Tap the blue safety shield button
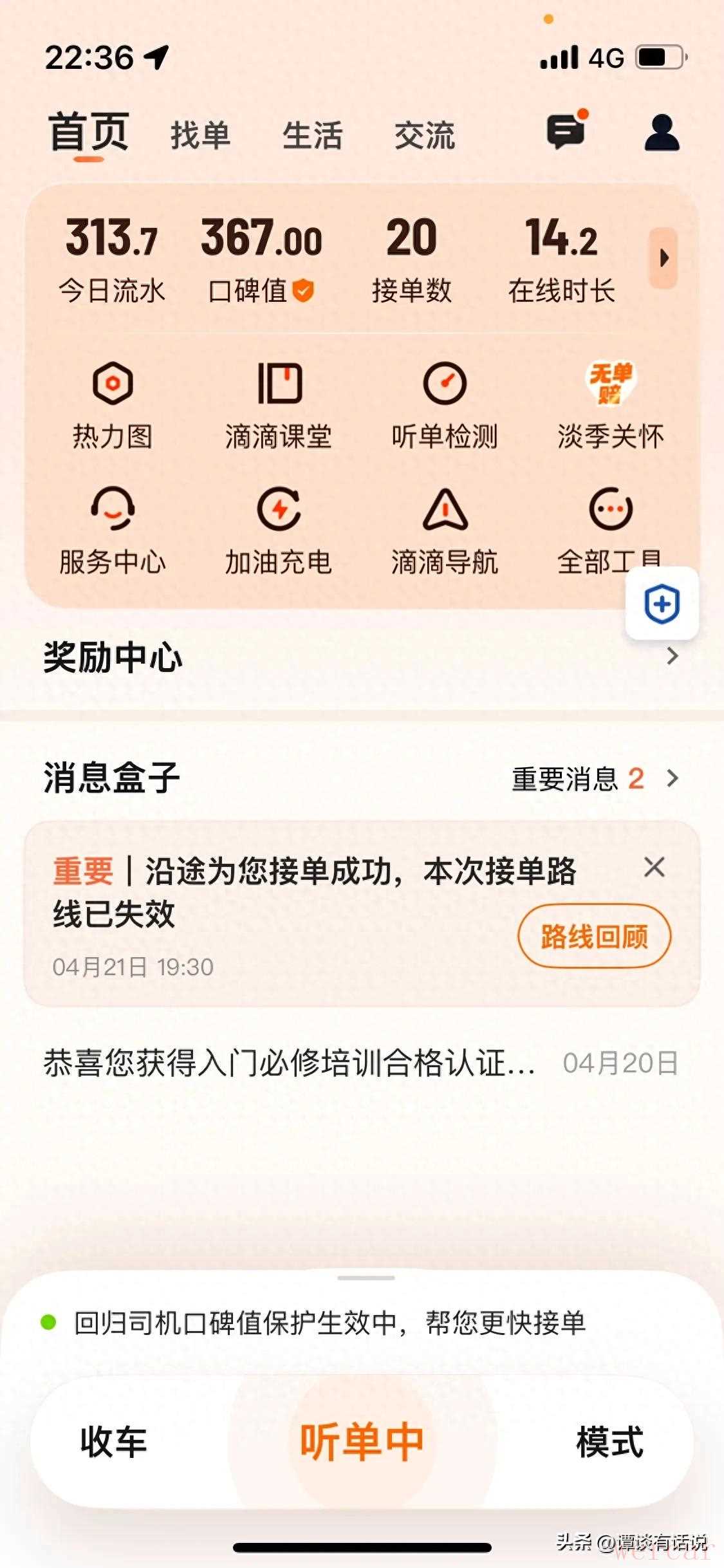This screenshot has width=724, height=1568. (x=662, y=604)
